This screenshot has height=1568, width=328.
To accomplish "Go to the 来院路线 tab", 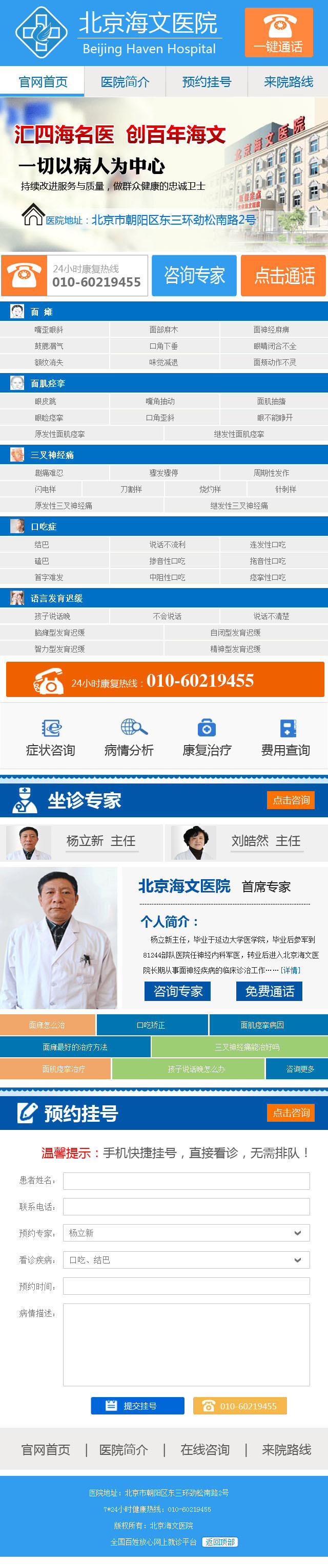I will click(288, 82).
